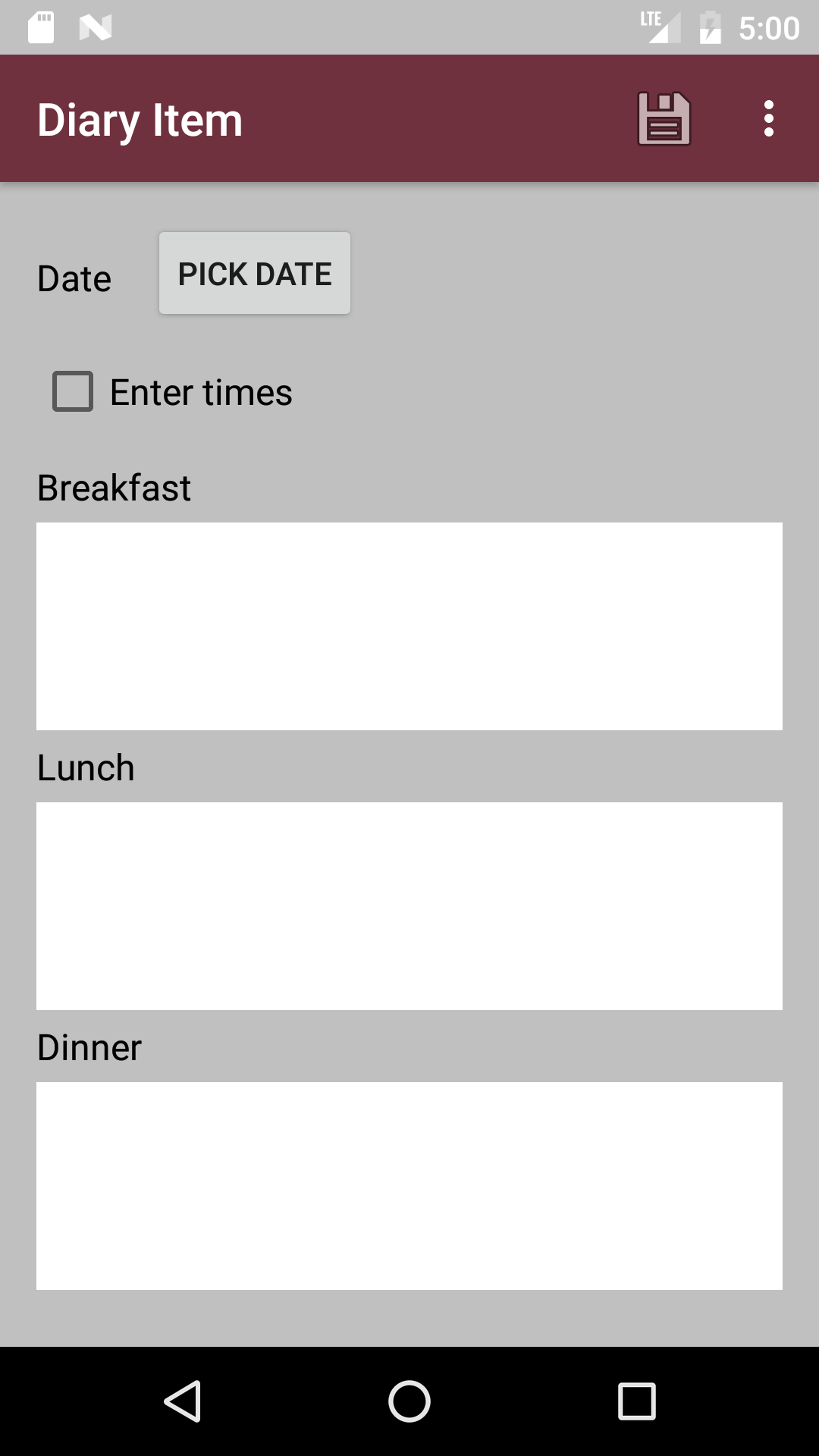819x1456 pixels.
Task: Open the three-dot overflow menu
Action: (770, 118)
